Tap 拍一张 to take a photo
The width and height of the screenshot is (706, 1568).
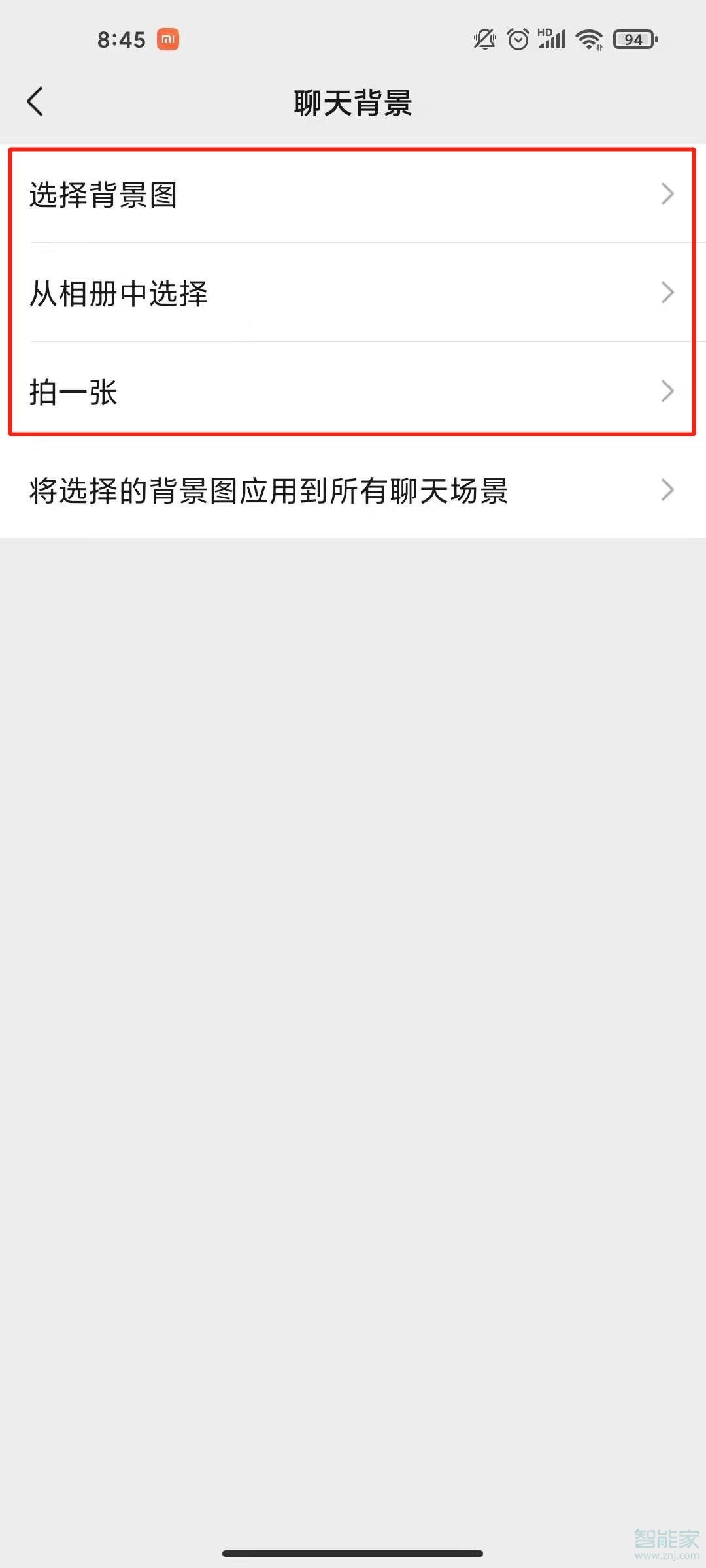click(352, 392)
